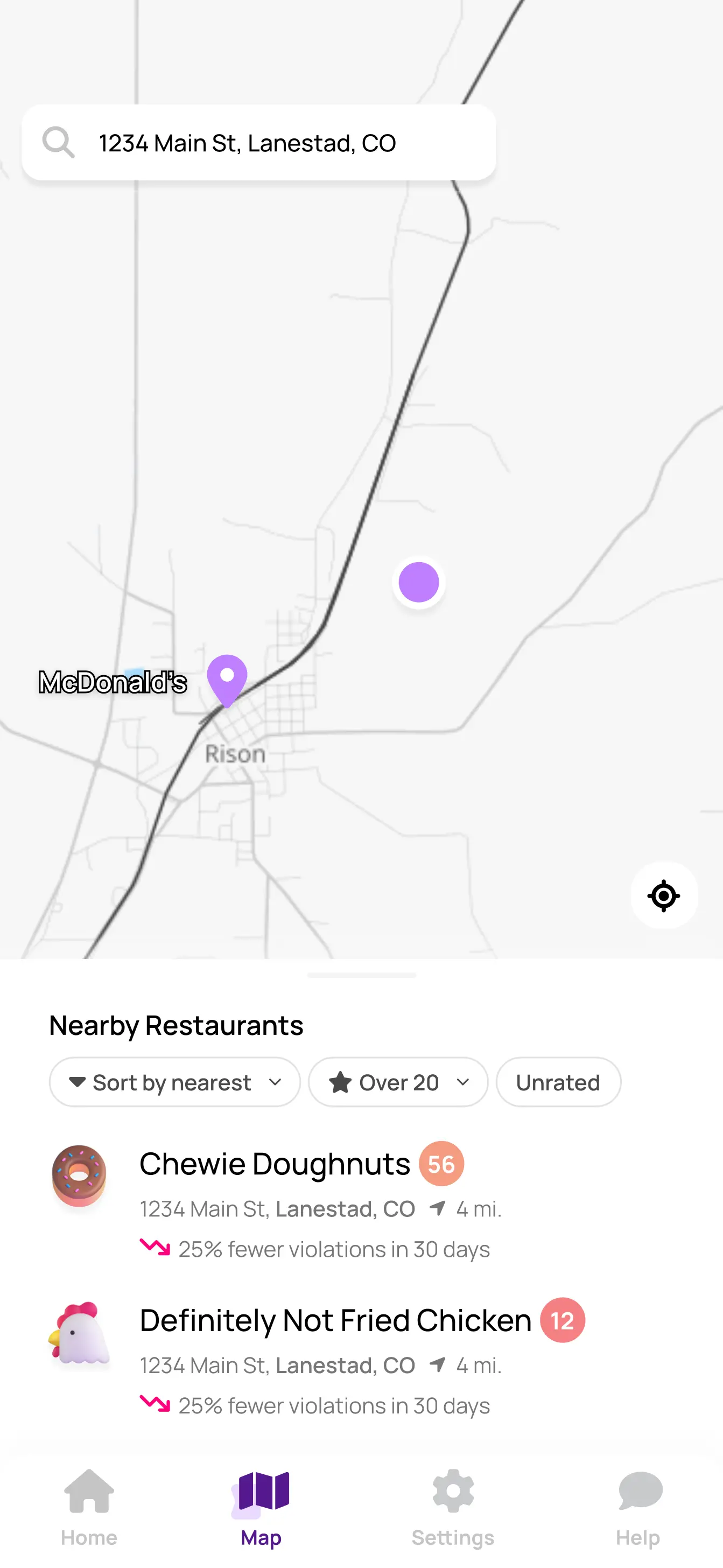Click the McDonald's map pin
This screenshot has height=1568, width=723.
click(227, 677)
